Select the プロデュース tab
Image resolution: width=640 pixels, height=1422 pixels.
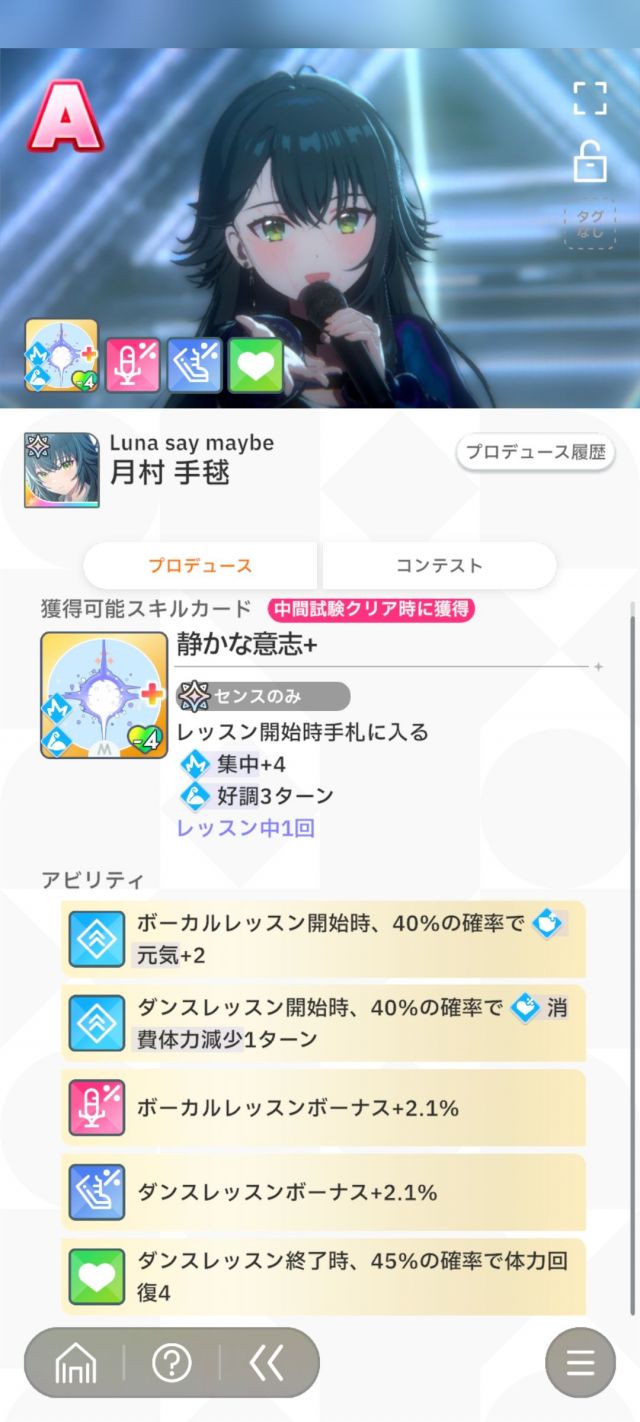pyautogui.click(x=200, y=565)
